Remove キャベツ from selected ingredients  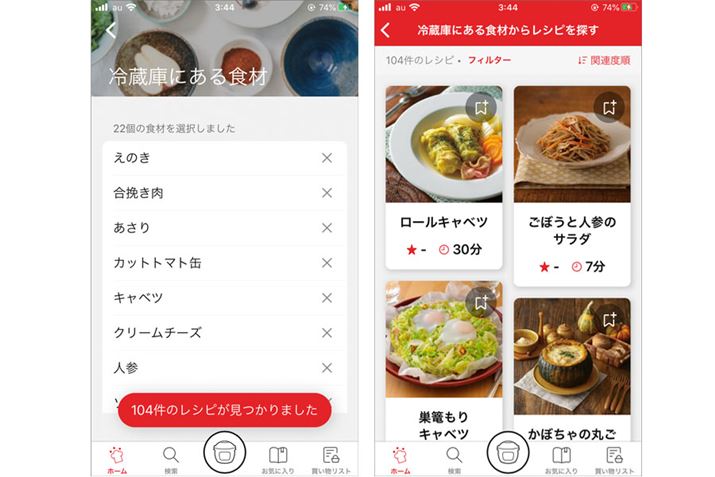pos(326,298)
